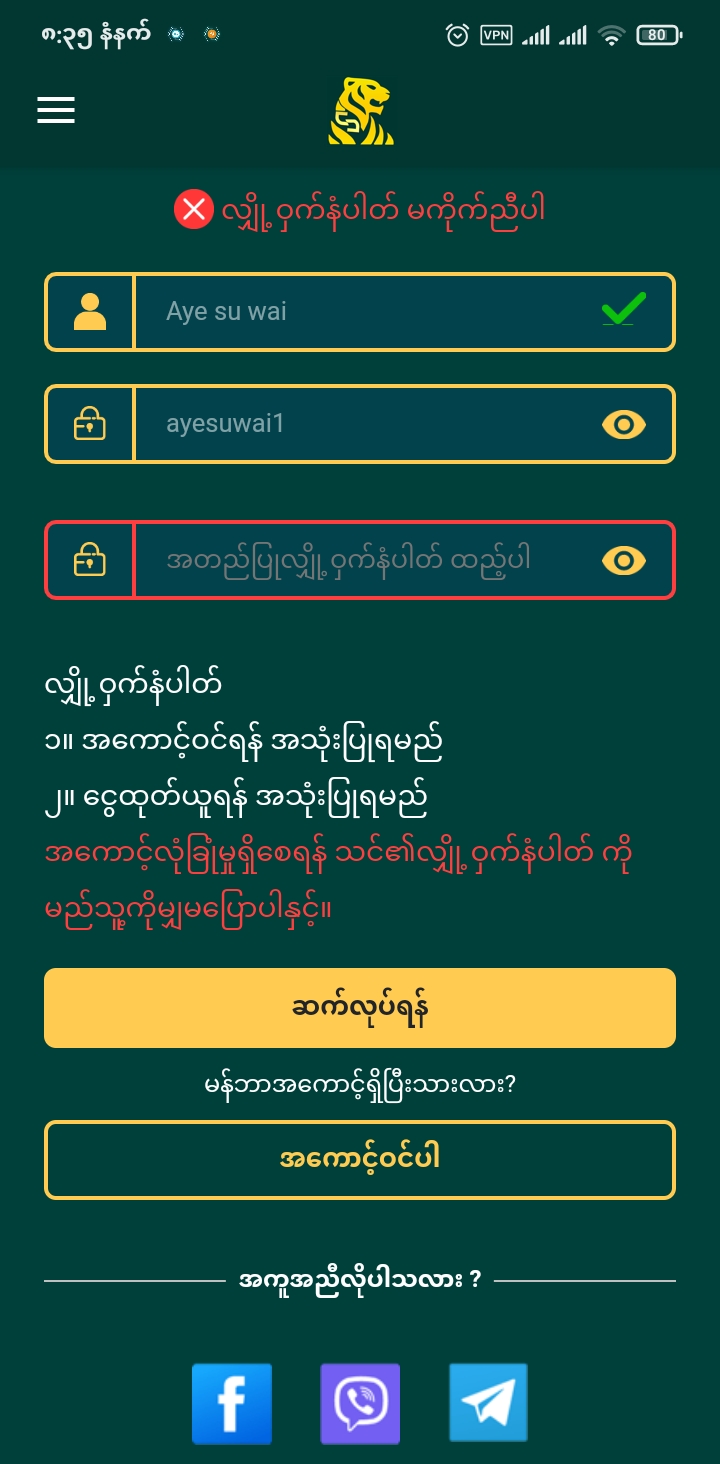
Task: Tap the password field showing ayesuwai1
Action: pos(360,424)
